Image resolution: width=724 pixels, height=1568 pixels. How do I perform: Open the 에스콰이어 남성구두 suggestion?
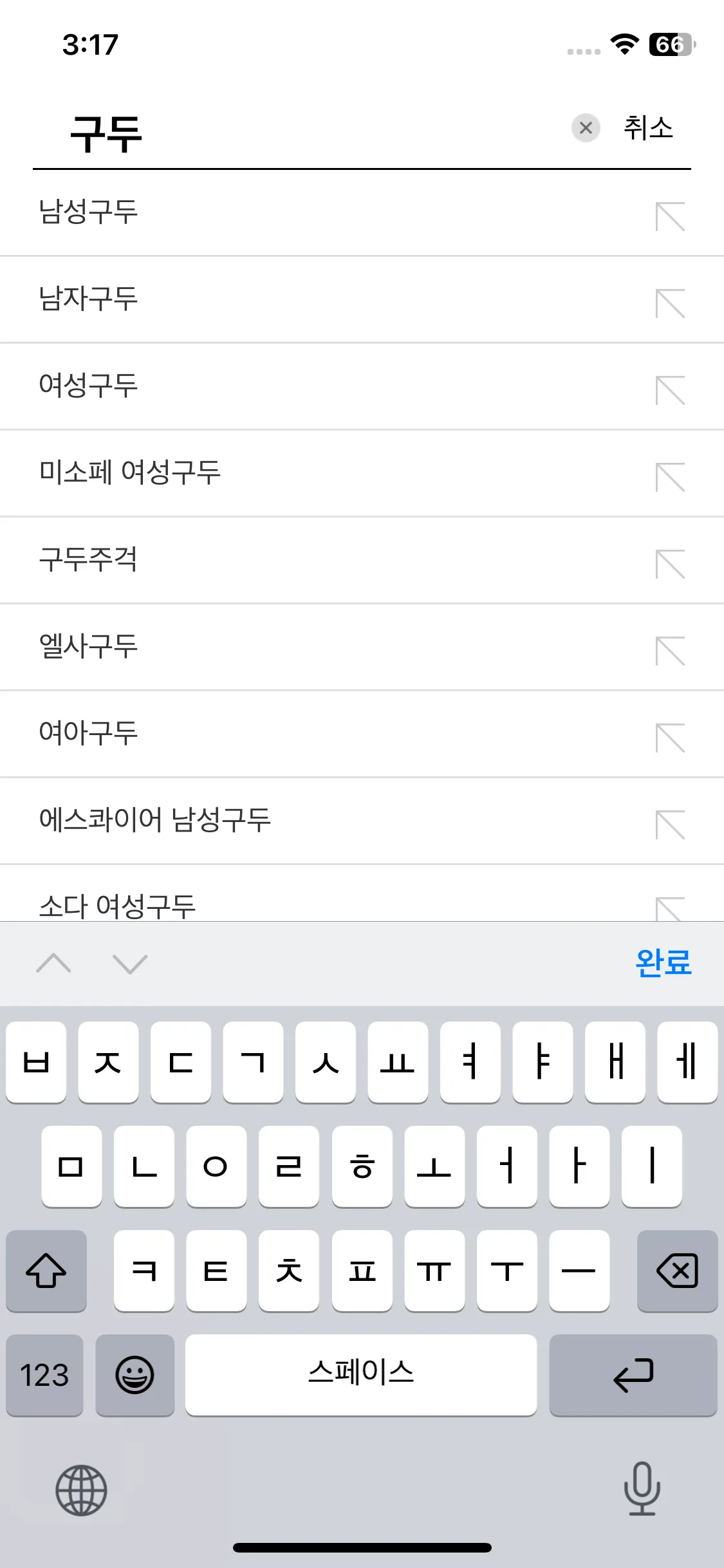[x=155, y=821]
